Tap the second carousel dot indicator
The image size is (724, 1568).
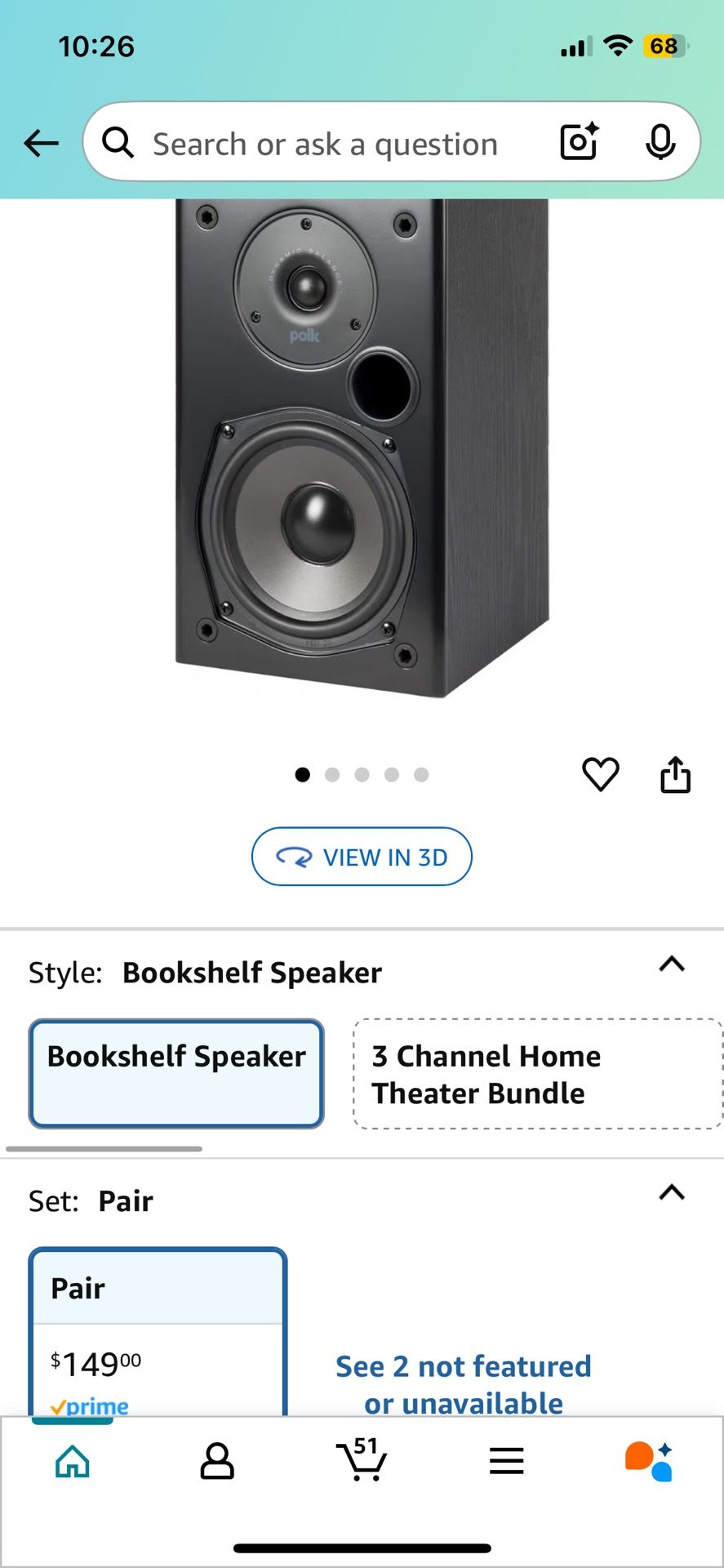click(x=332, y=774)
